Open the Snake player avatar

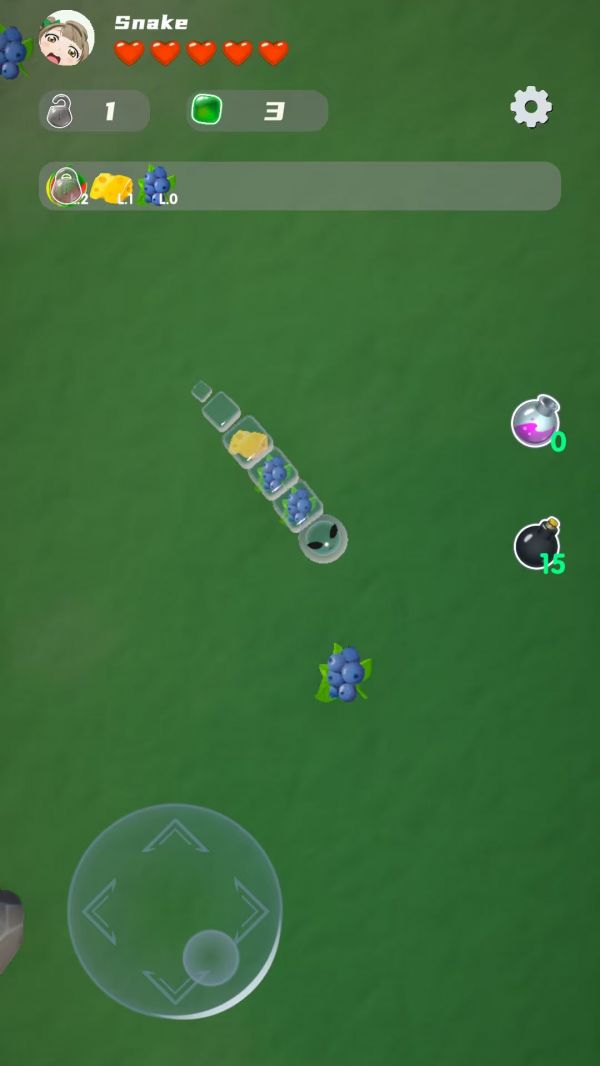point(66,40)
